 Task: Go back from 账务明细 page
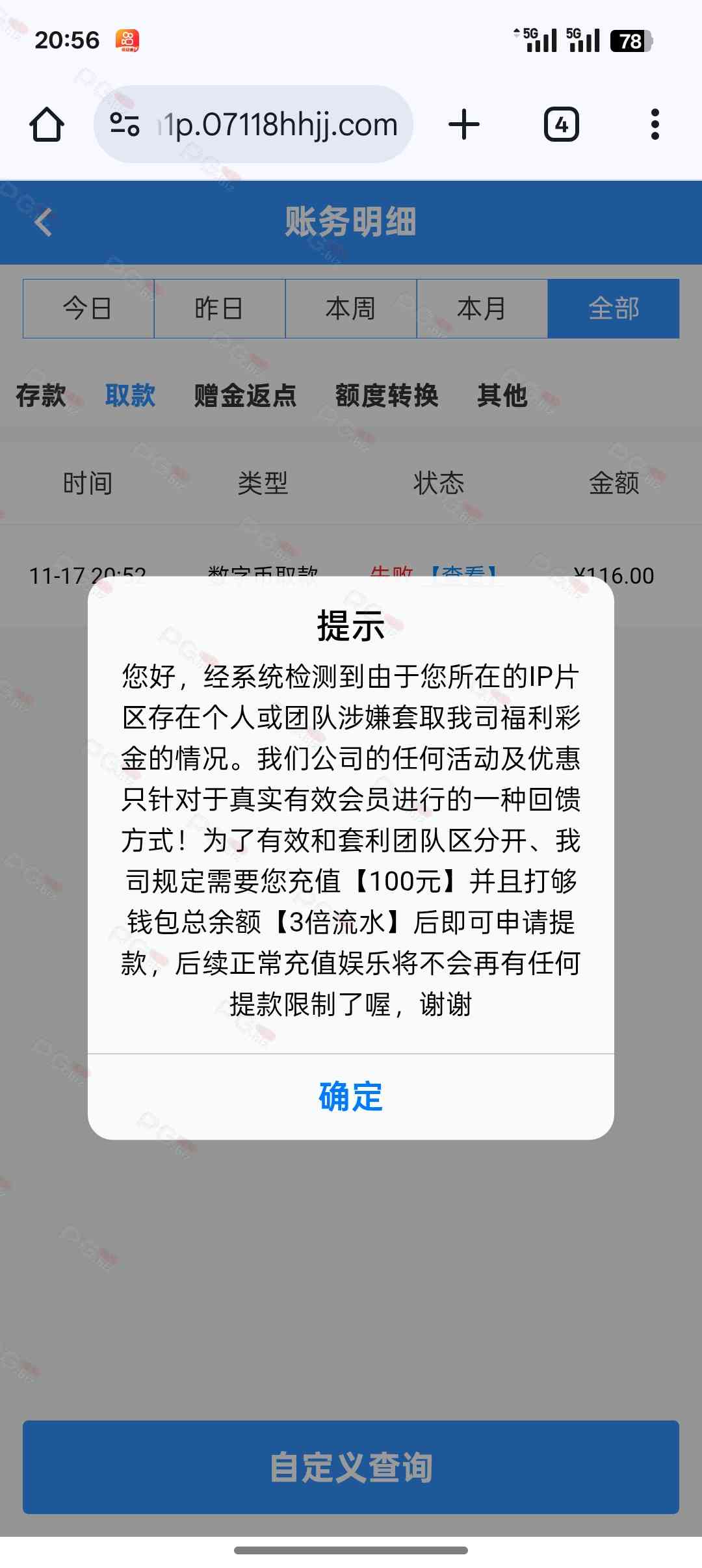44,222
